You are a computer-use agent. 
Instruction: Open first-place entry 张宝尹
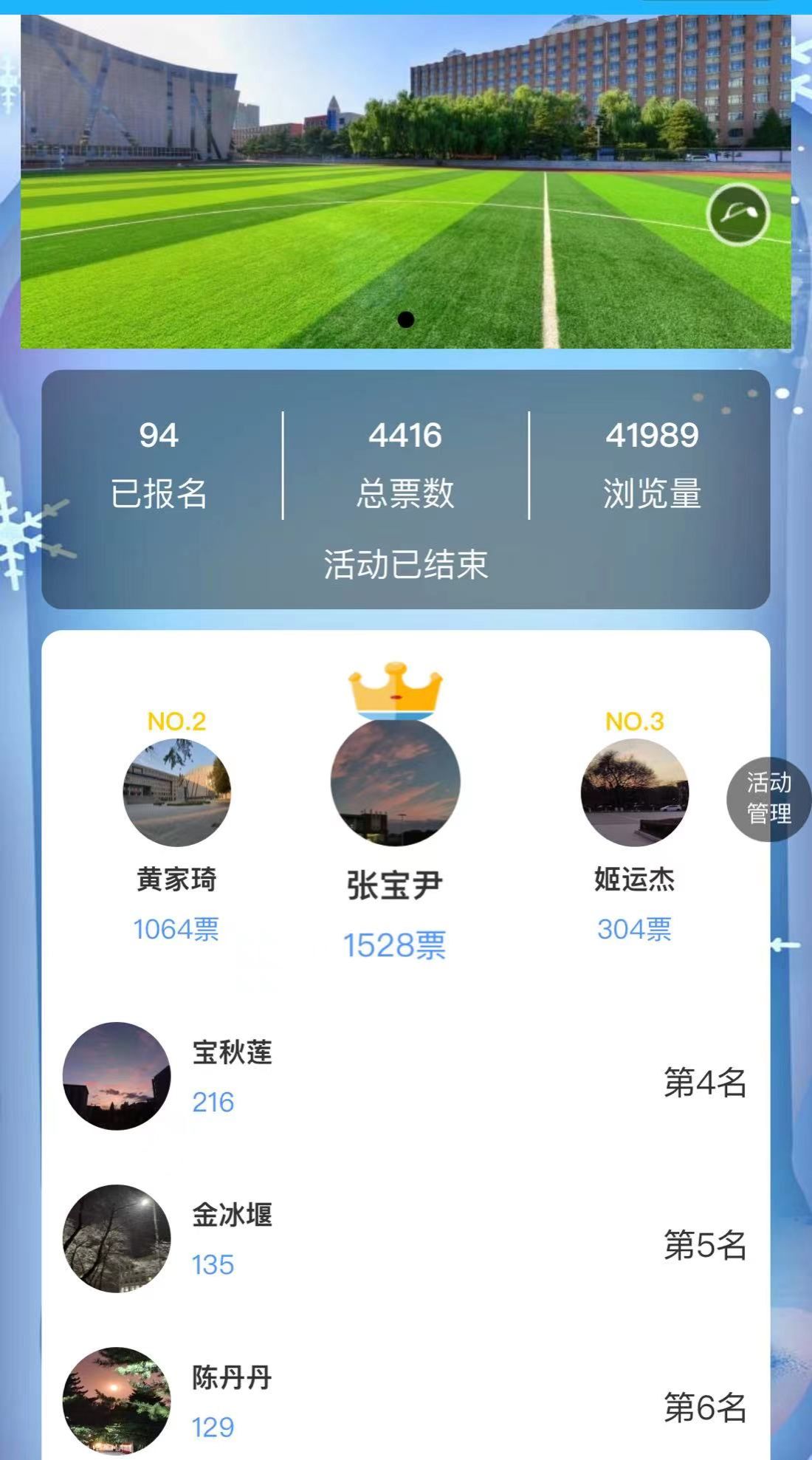pos(395,783)
